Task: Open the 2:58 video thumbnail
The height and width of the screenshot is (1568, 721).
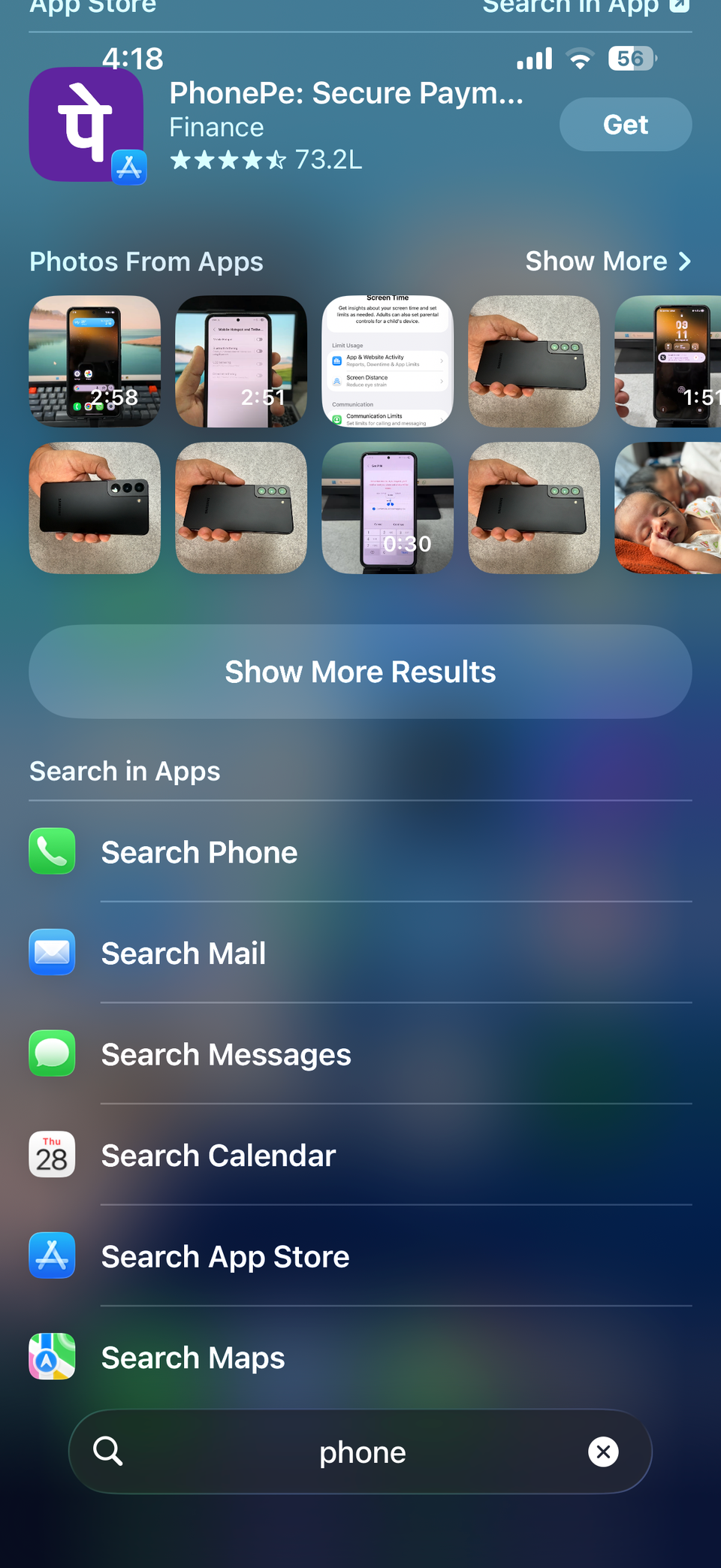Action: [x=95, y=361]
